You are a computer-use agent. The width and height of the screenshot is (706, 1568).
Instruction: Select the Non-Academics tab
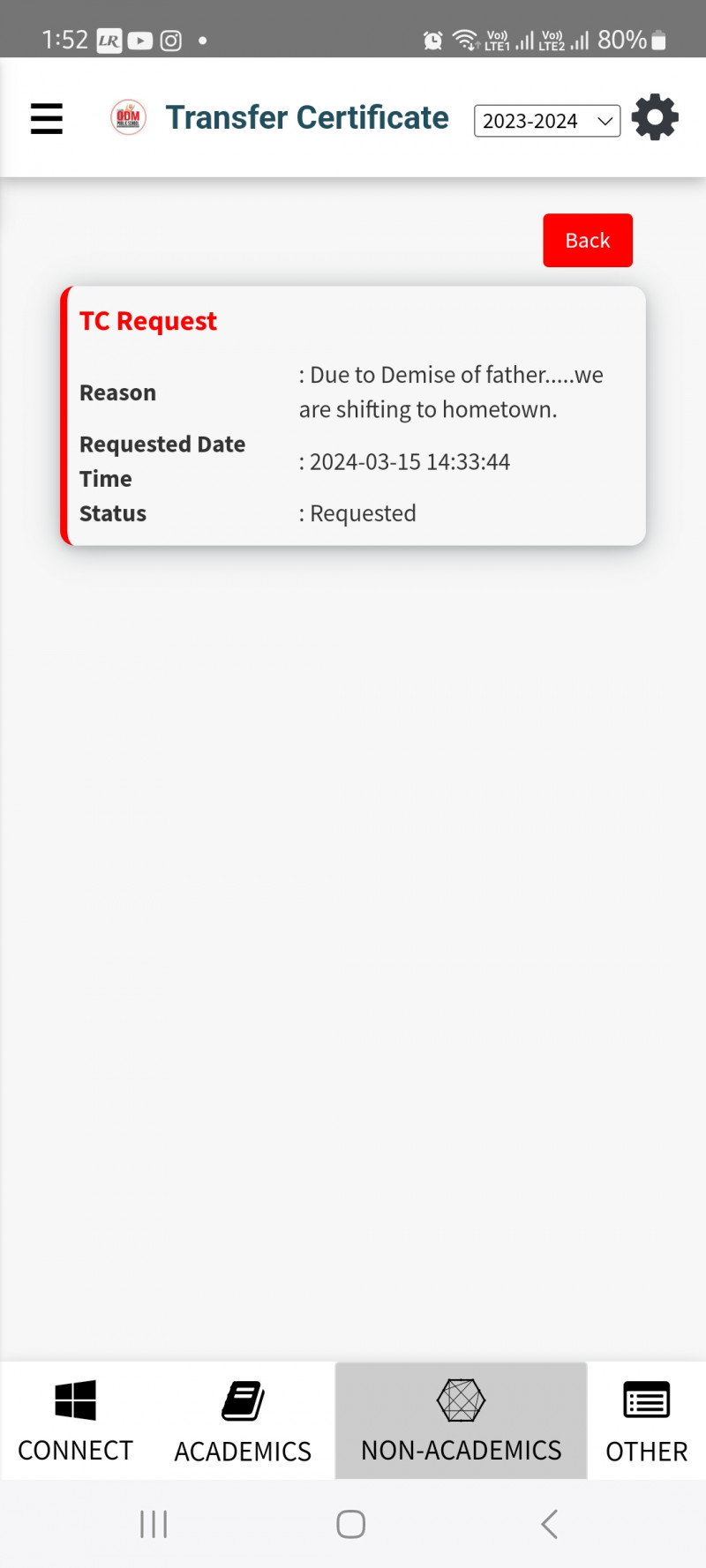click(461, 1420)
